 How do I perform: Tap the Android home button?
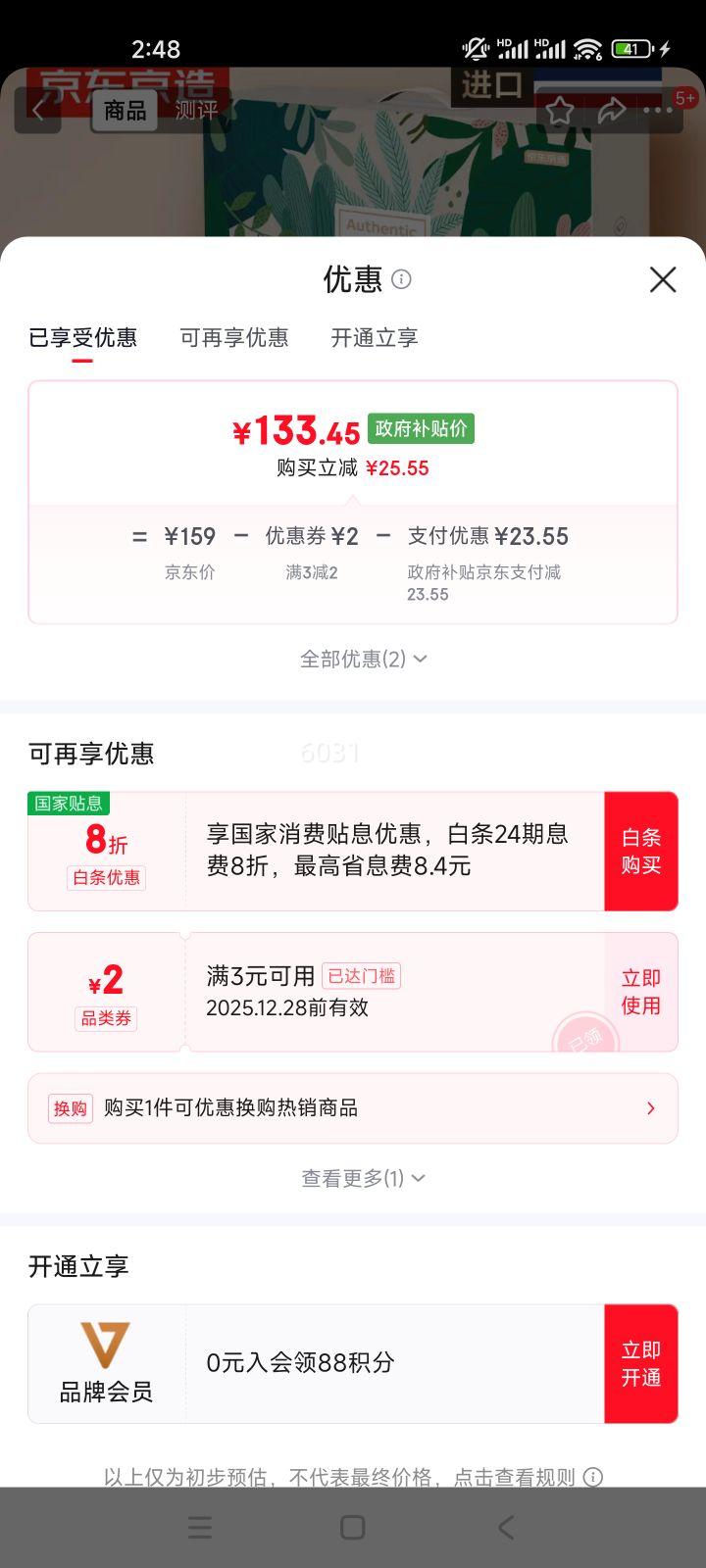point(353,1527)
